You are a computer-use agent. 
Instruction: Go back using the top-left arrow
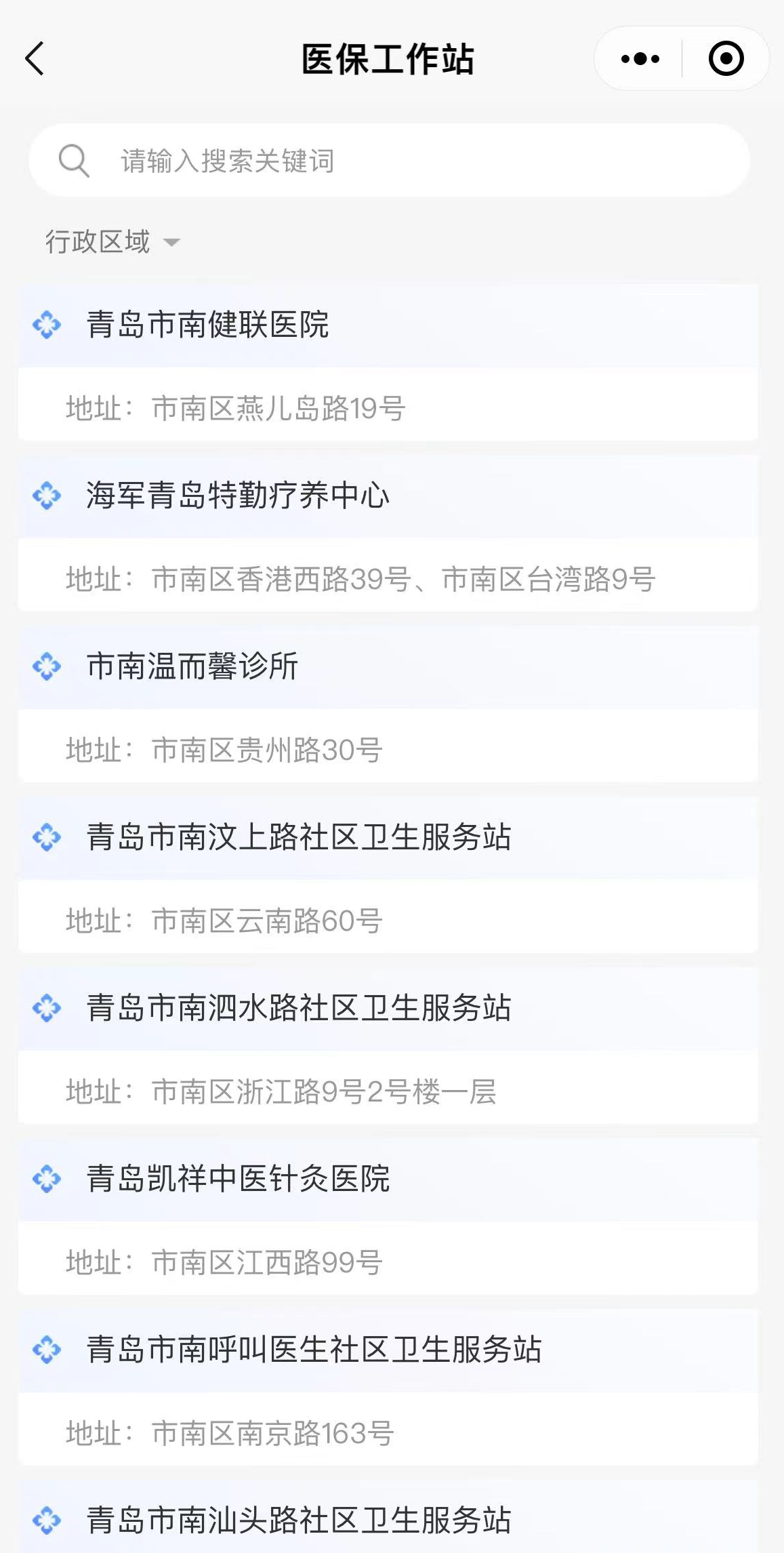(x=35, y=58)
